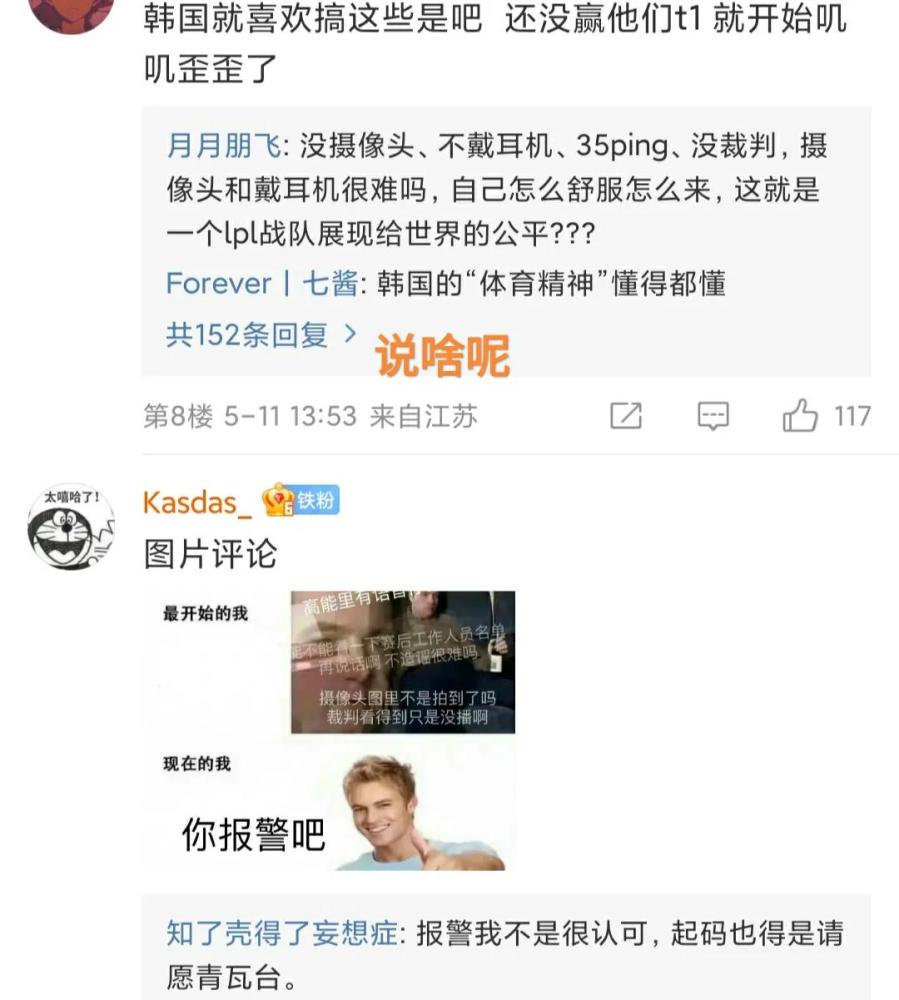Screen dimensions: 899x1000
Task: Share the 8th floor comment
Action: pyautogui.click(x=625, y=416)
